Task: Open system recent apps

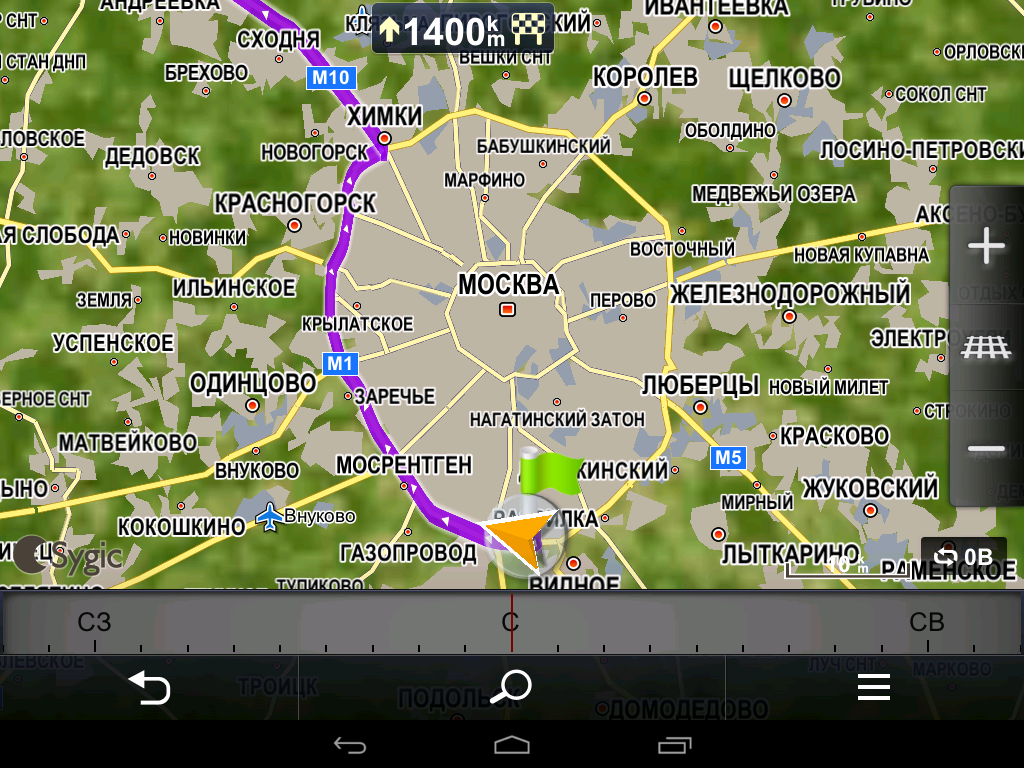Action: pyautogui.click(x=674, y=745)
